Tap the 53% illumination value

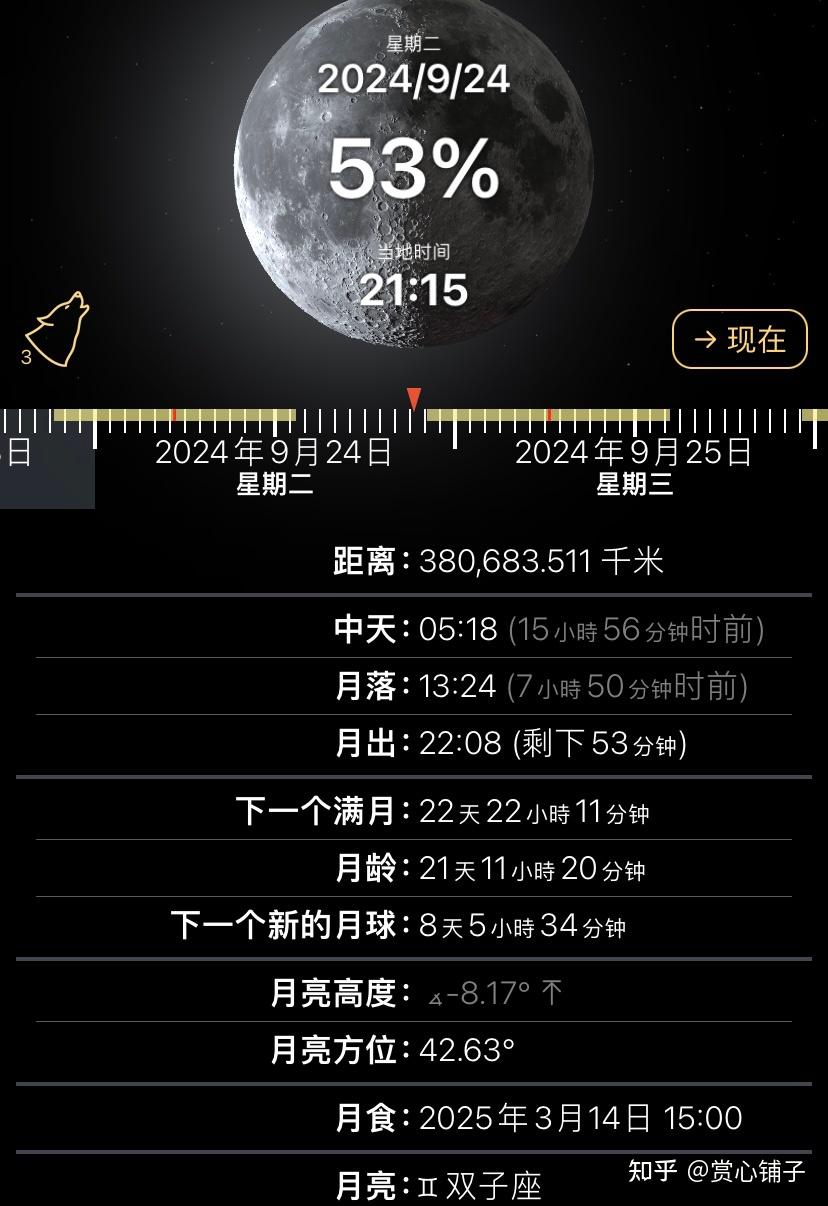pos(414,173)
